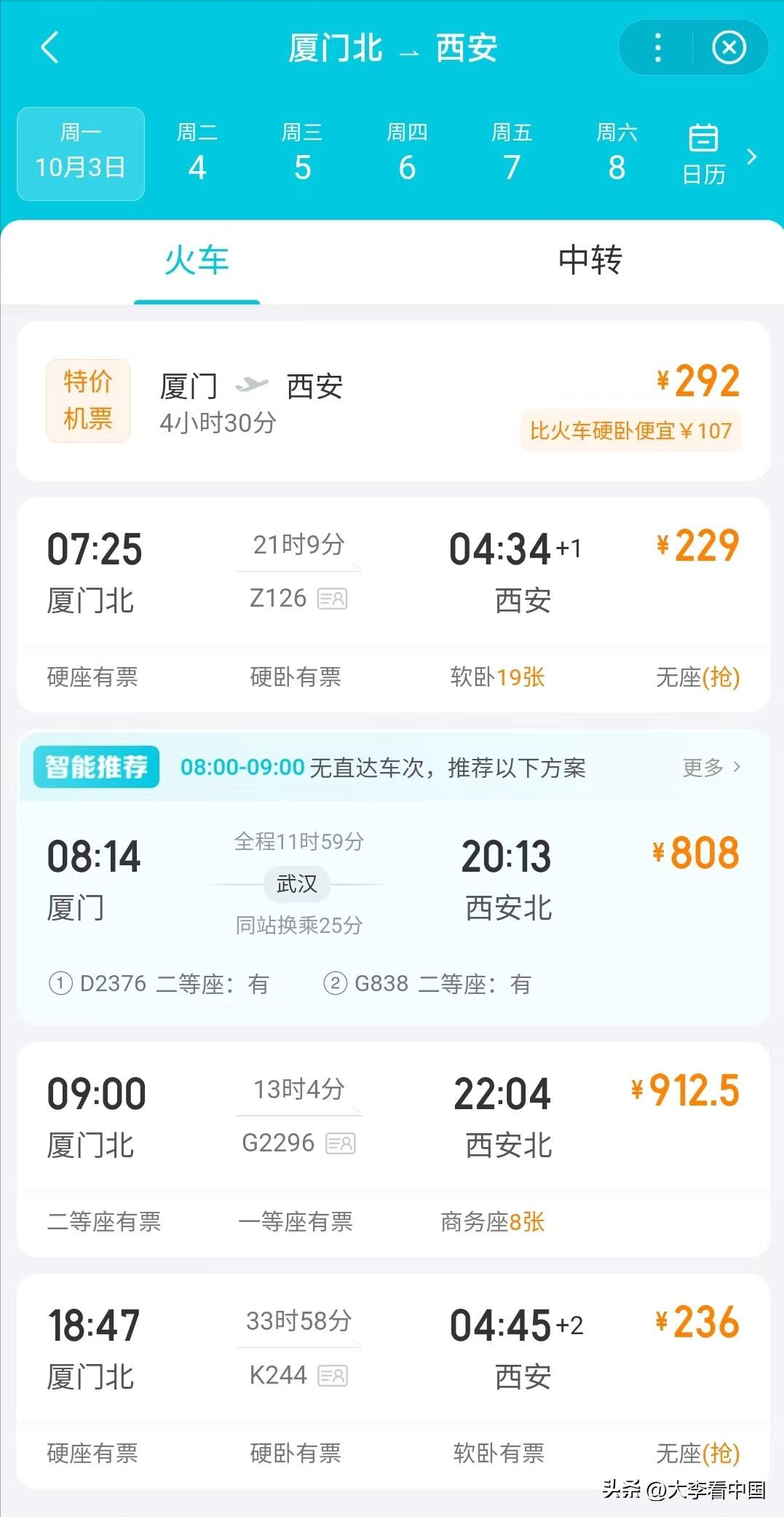Select the current date 周一 10月3日
Screen dimensions: 784x1517
click(x=81, y=154)
